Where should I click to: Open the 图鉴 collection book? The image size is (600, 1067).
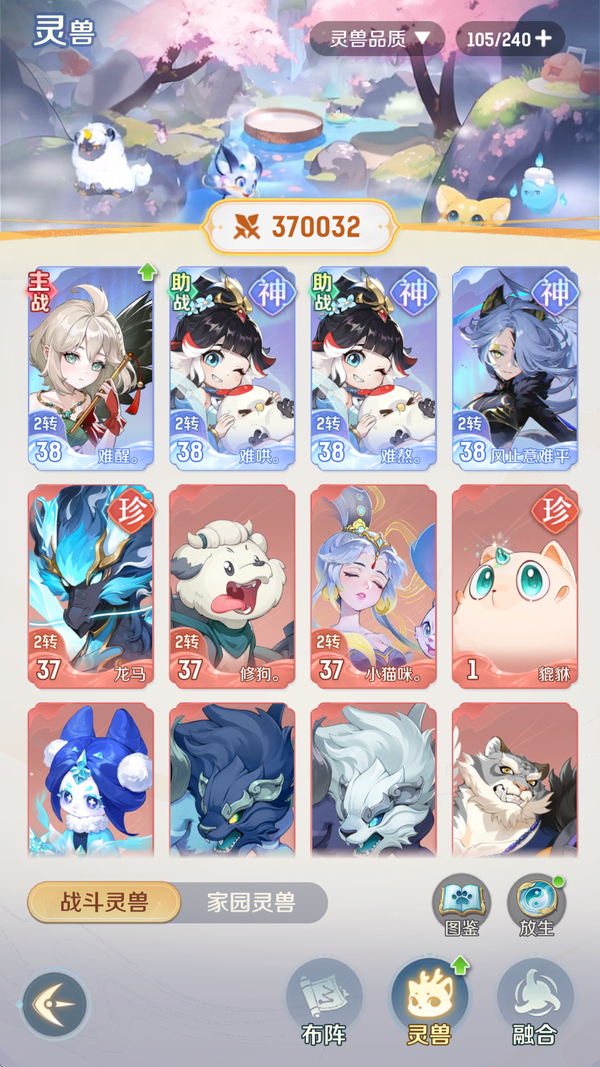tap(461, 905)
